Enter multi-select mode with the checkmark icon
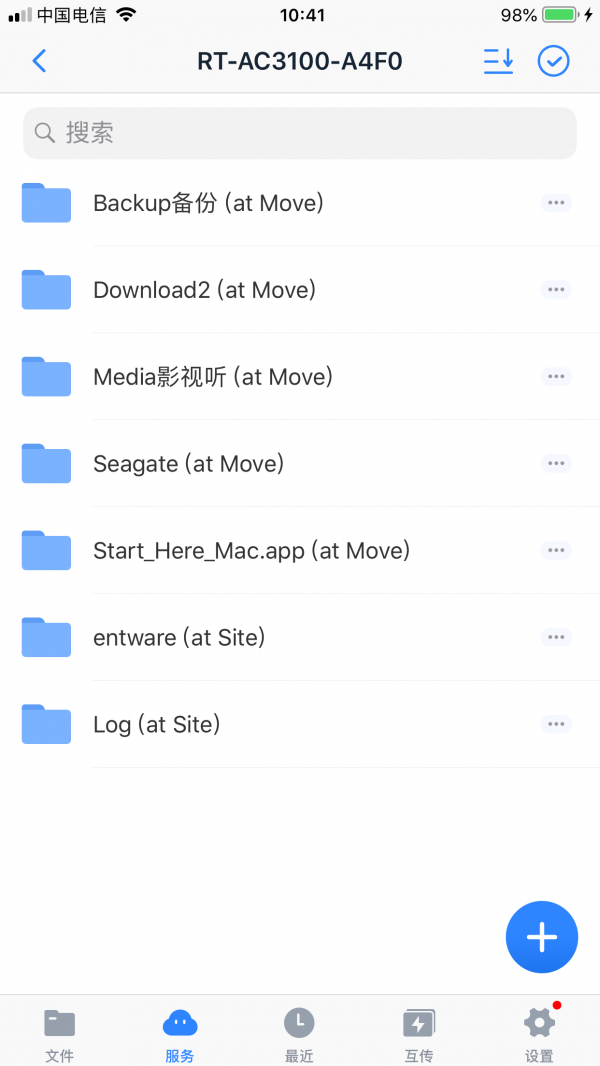The width and height of the screenshot is (600, 1066). point(553,61)
